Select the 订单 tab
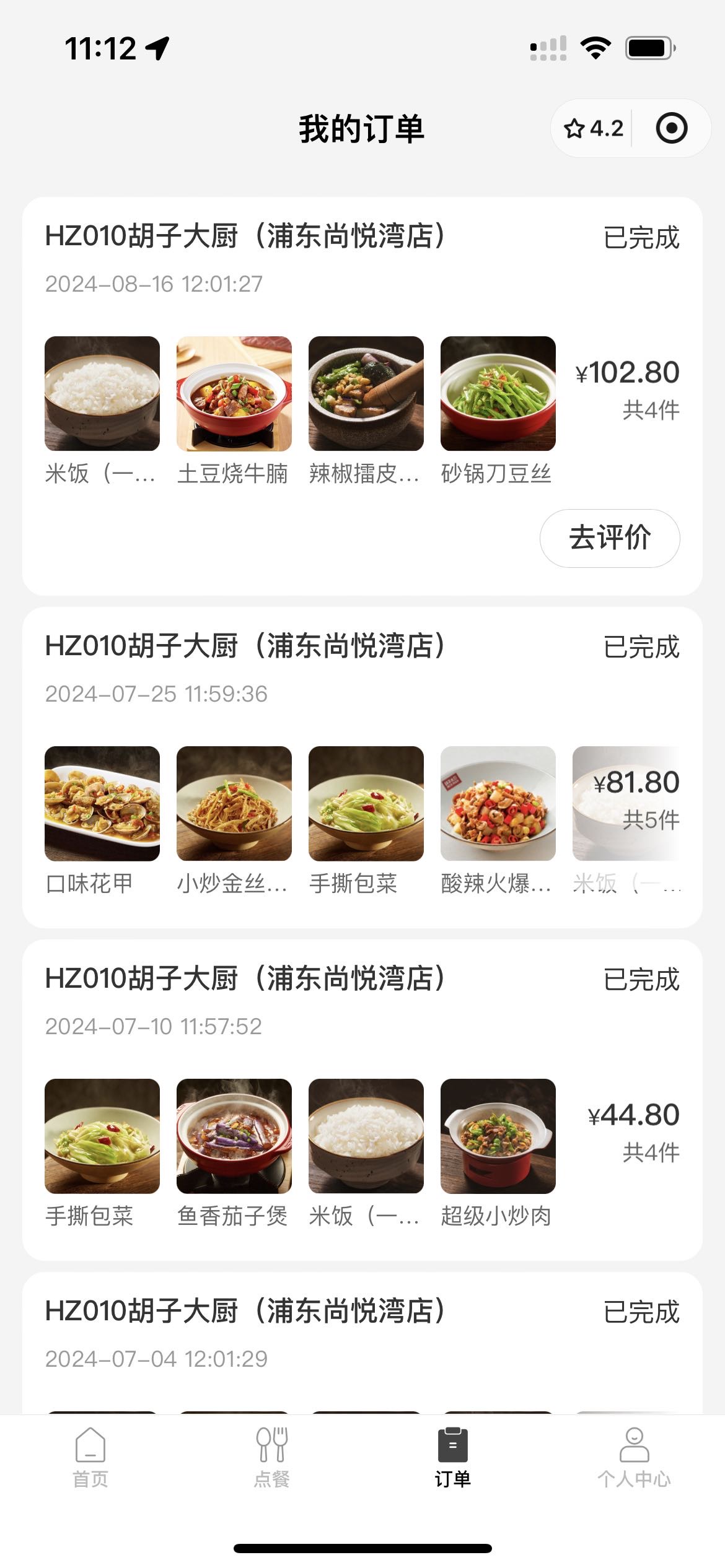The image size is (725, 1568). 453,1458
